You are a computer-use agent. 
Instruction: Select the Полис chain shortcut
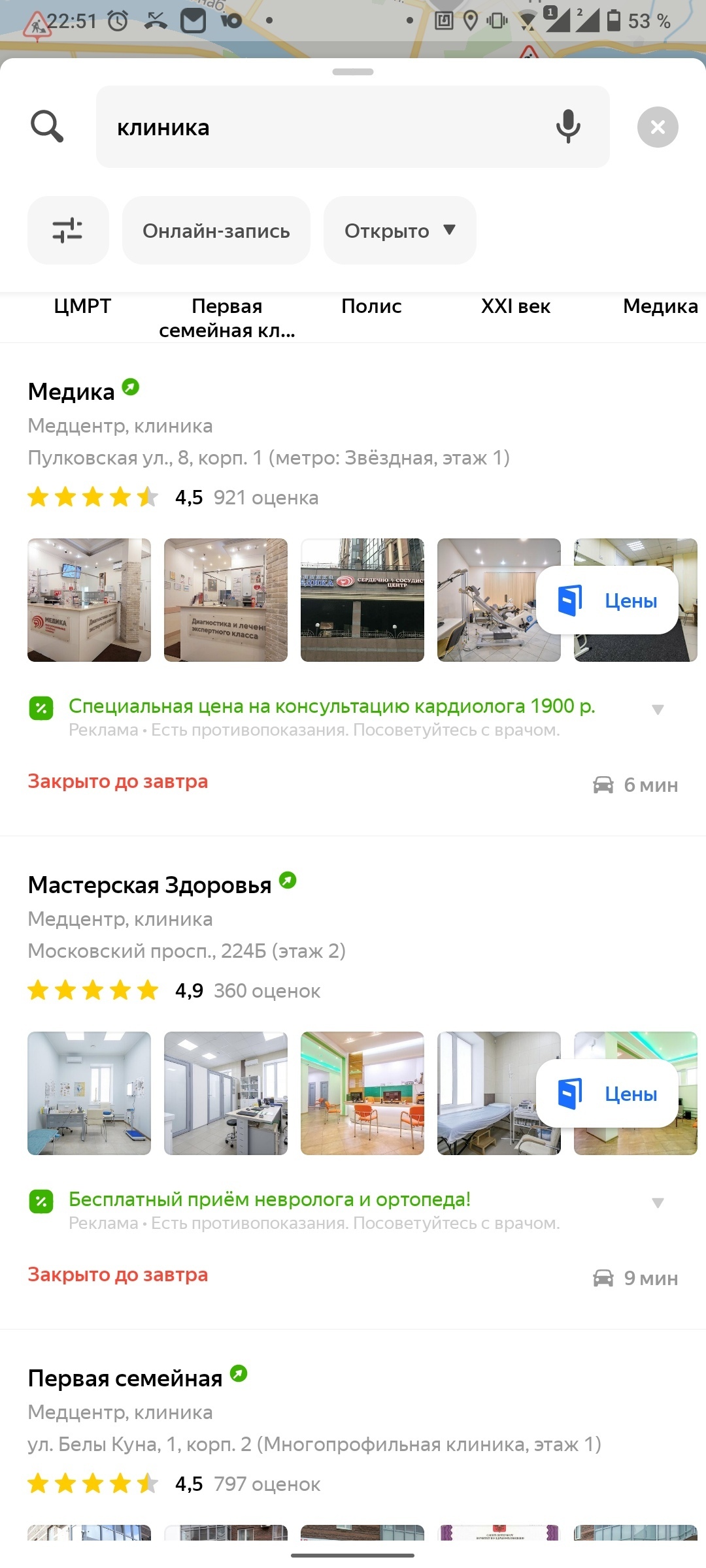371,306
